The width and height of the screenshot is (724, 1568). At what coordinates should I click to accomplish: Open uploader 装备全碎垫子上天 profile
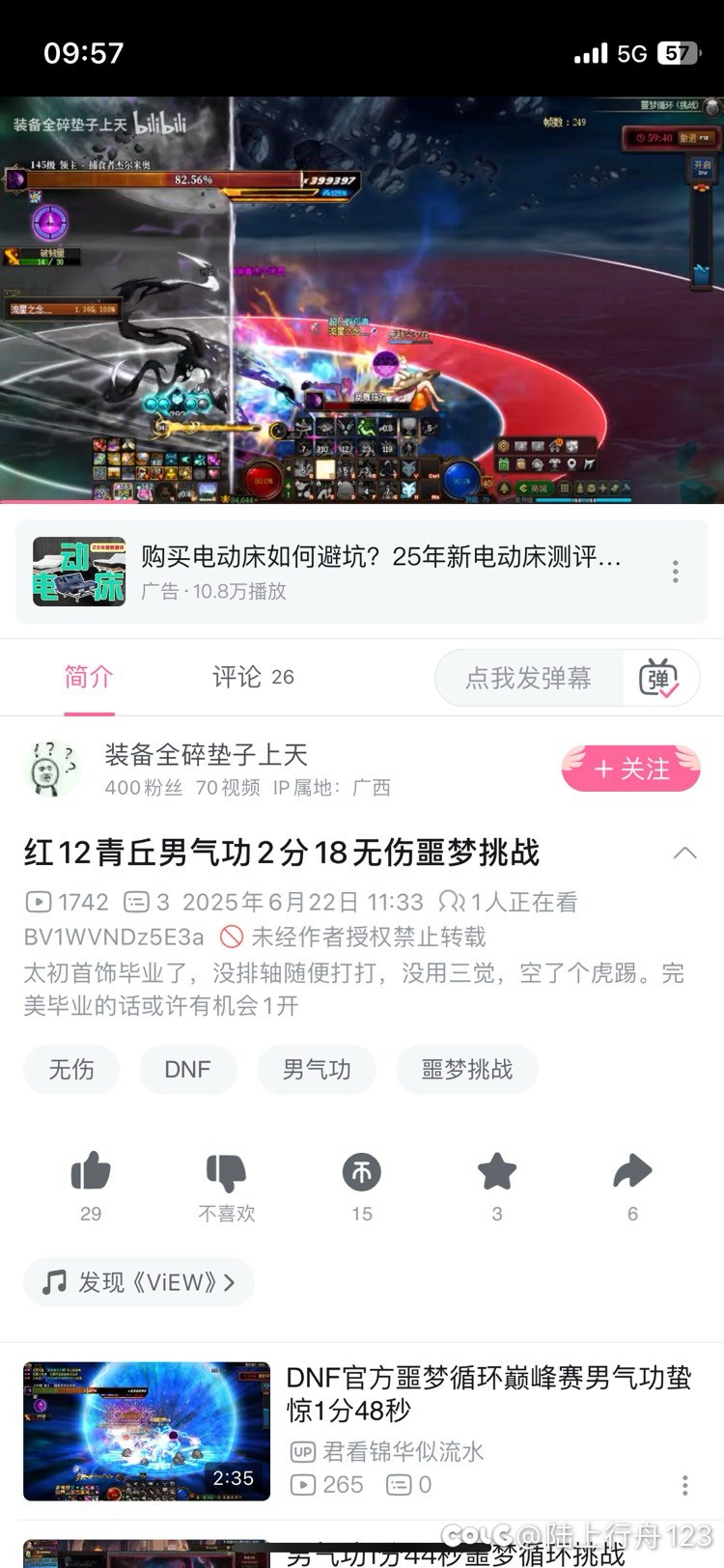(x=206, y=755)
